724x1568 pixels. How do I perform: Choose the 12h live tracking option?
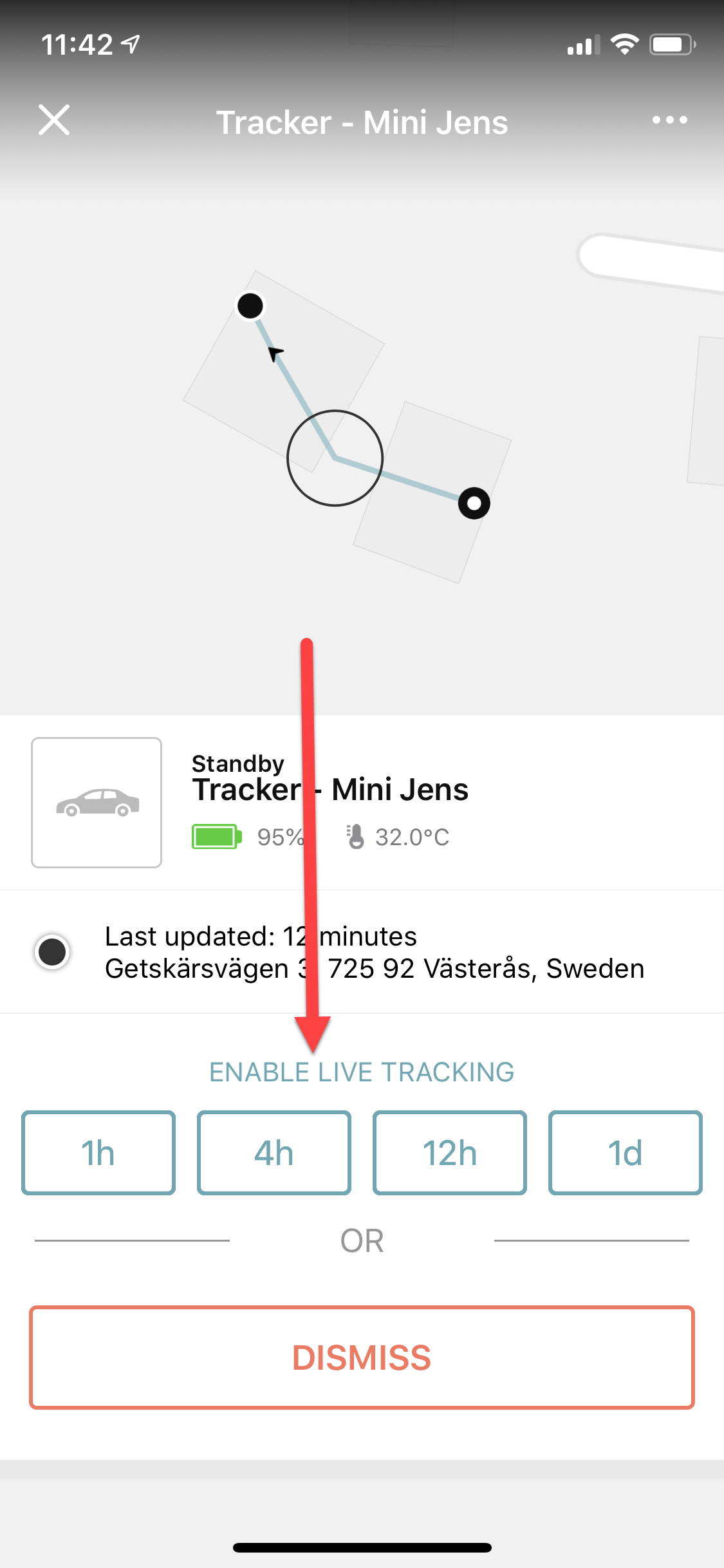(450, 1153)
